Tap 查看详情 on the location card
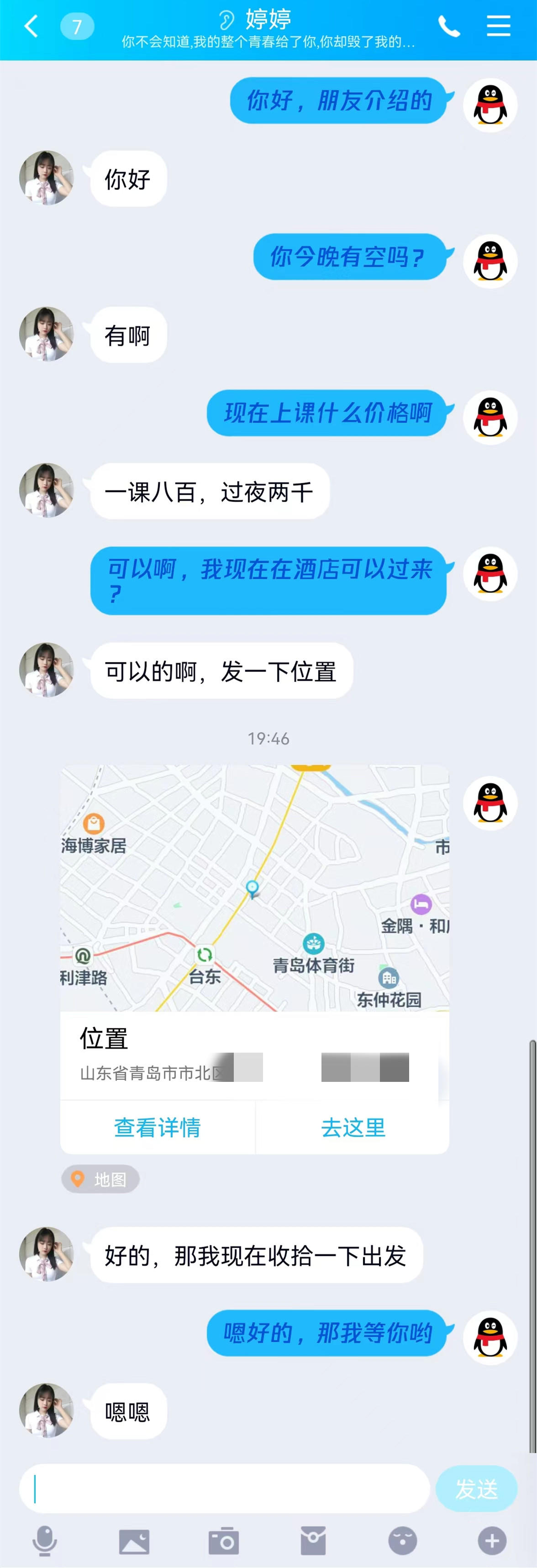This screenshot has width=537, height=1568. [x=158, y=1127]
